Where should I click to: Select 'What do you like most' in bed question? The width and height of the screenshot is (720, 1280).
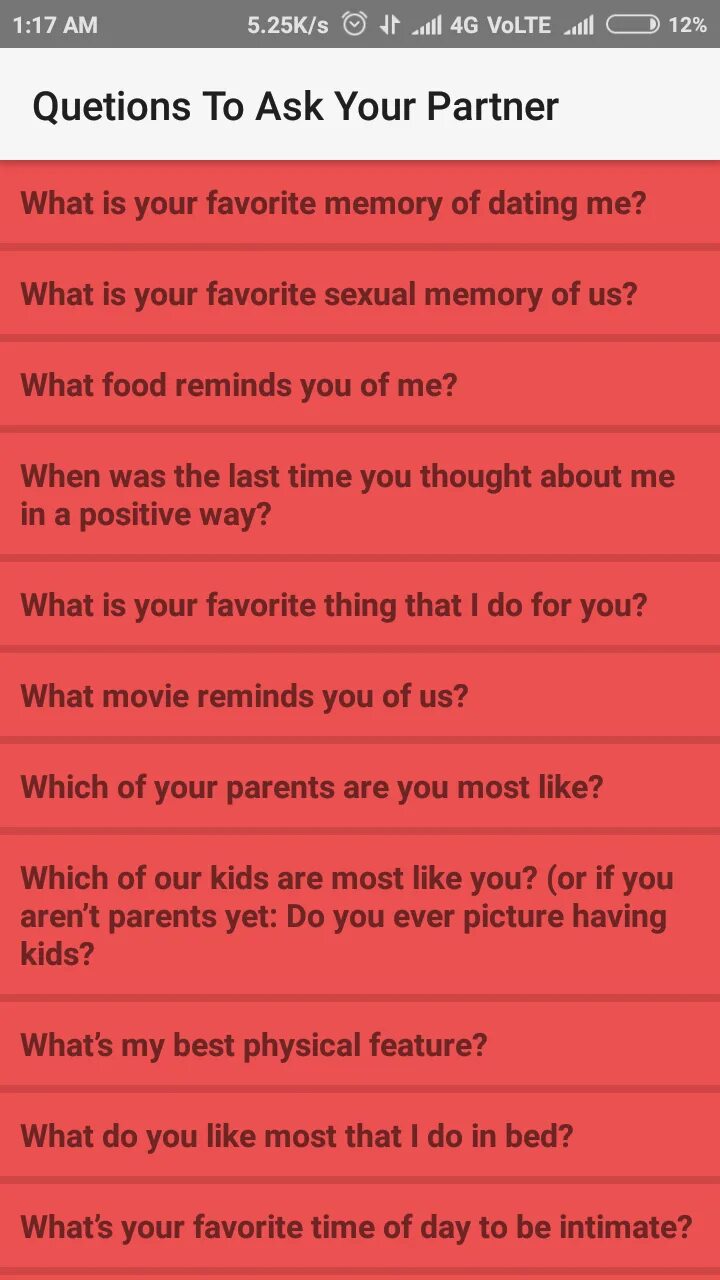[297, 1137]
